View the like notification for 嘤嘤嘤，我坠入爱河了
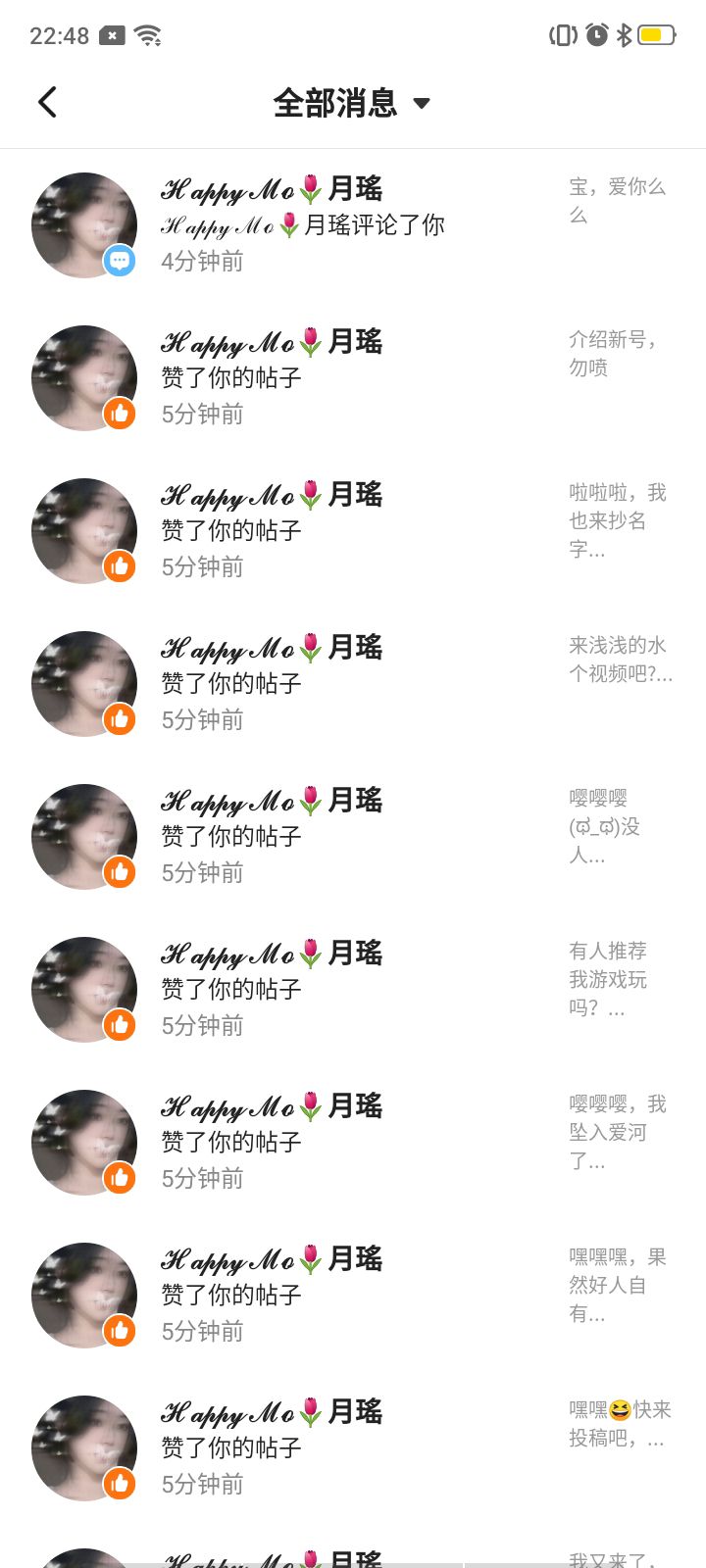 click(x=353, y=1143)
